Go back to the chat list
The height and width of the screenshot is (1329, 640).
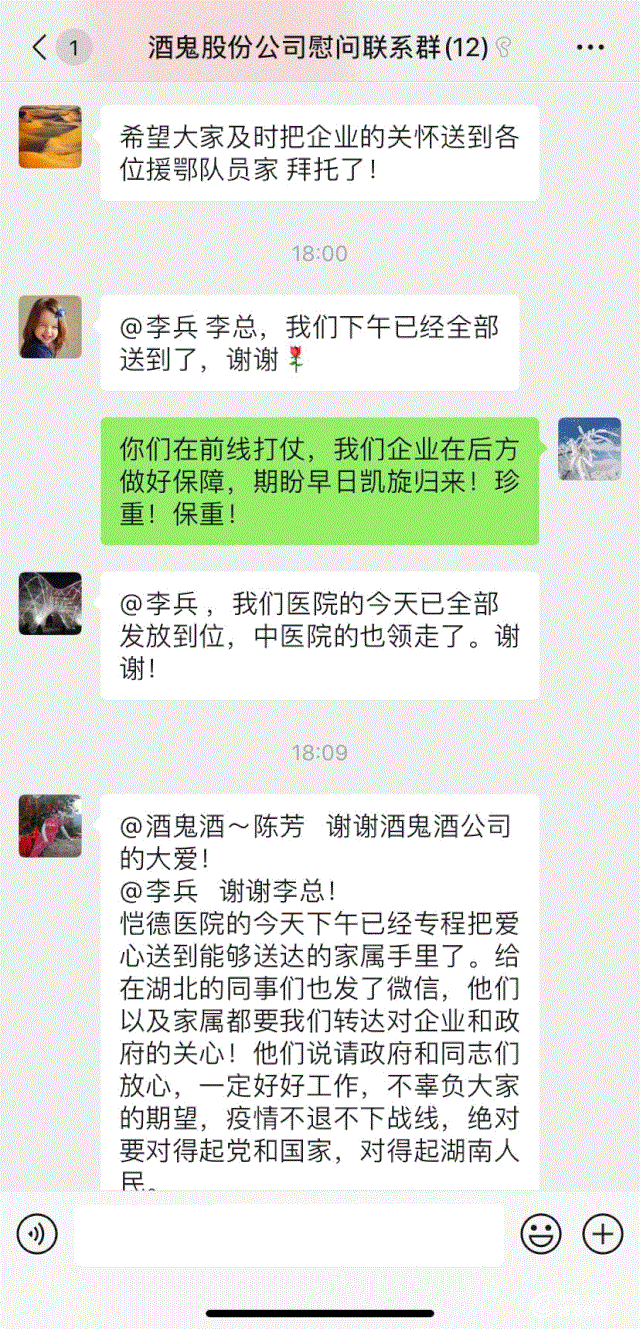(40, 47)
